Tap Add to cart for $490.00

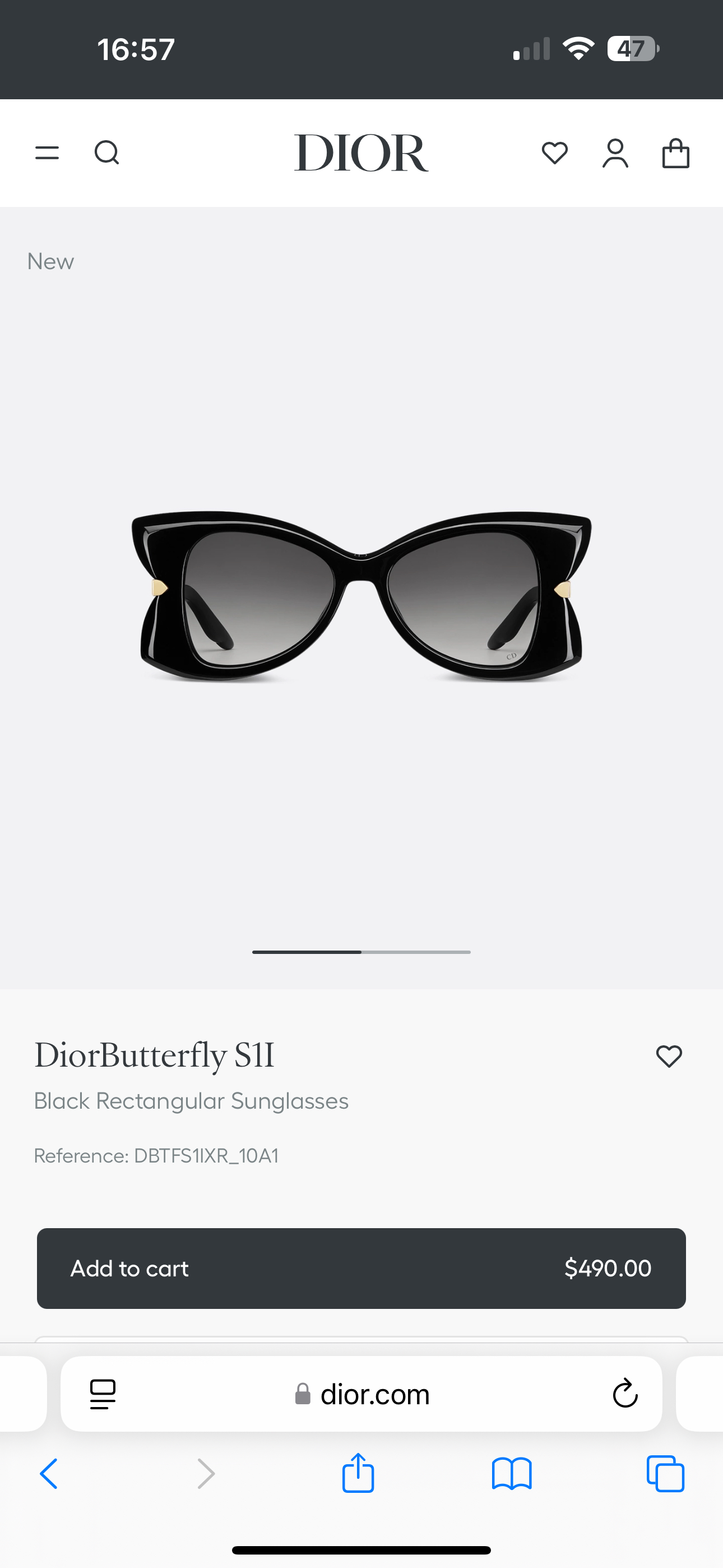tap(361, 1269)
